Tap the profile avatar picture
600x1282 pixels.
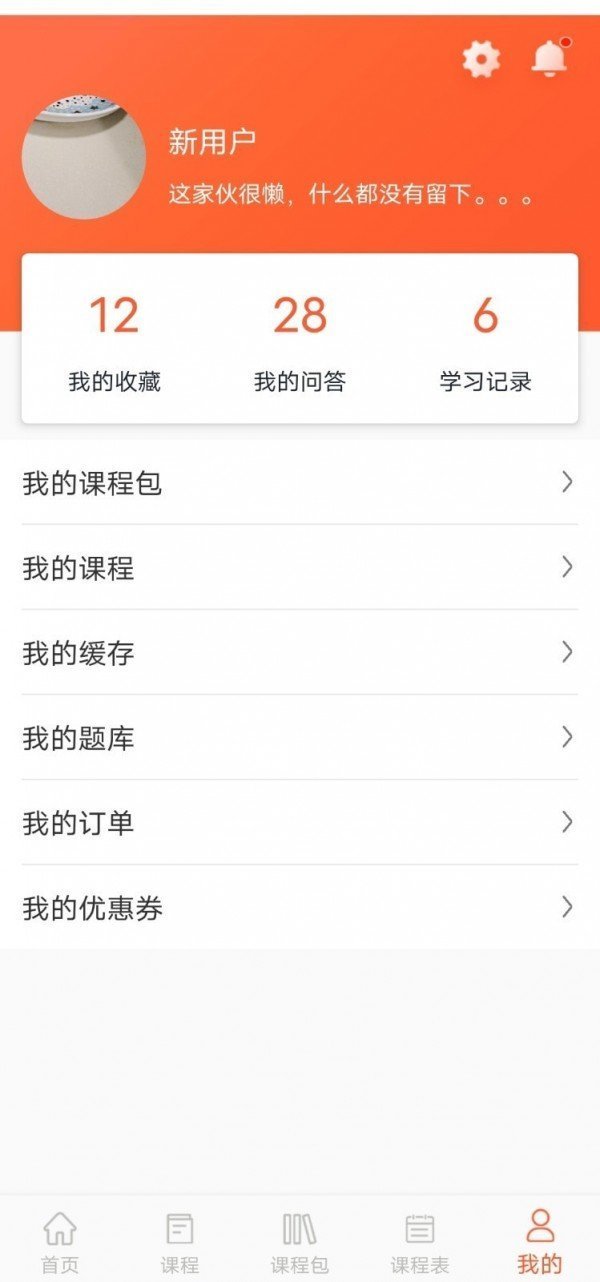[x=84, y=157]
